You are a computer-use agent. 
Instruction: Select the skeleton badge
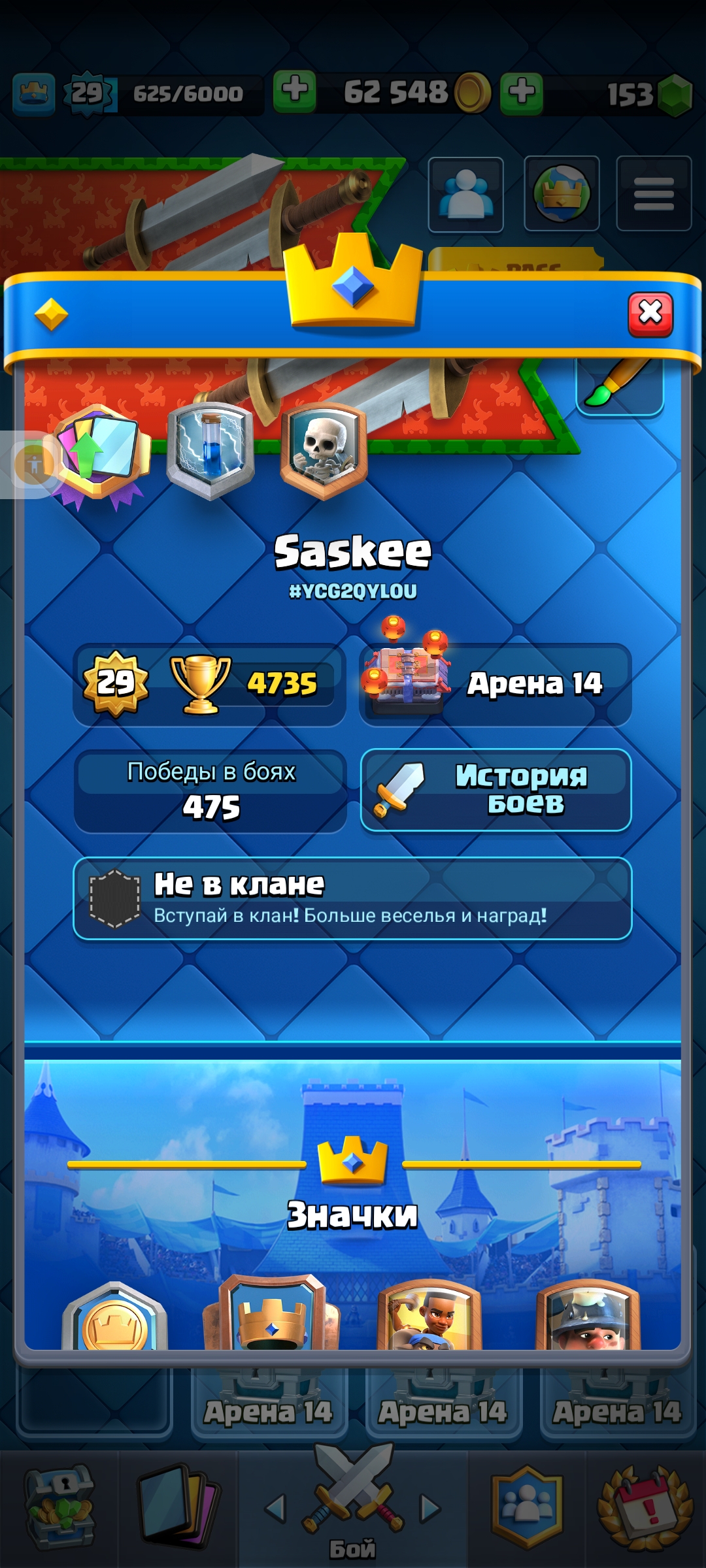(x=324, y=451)
